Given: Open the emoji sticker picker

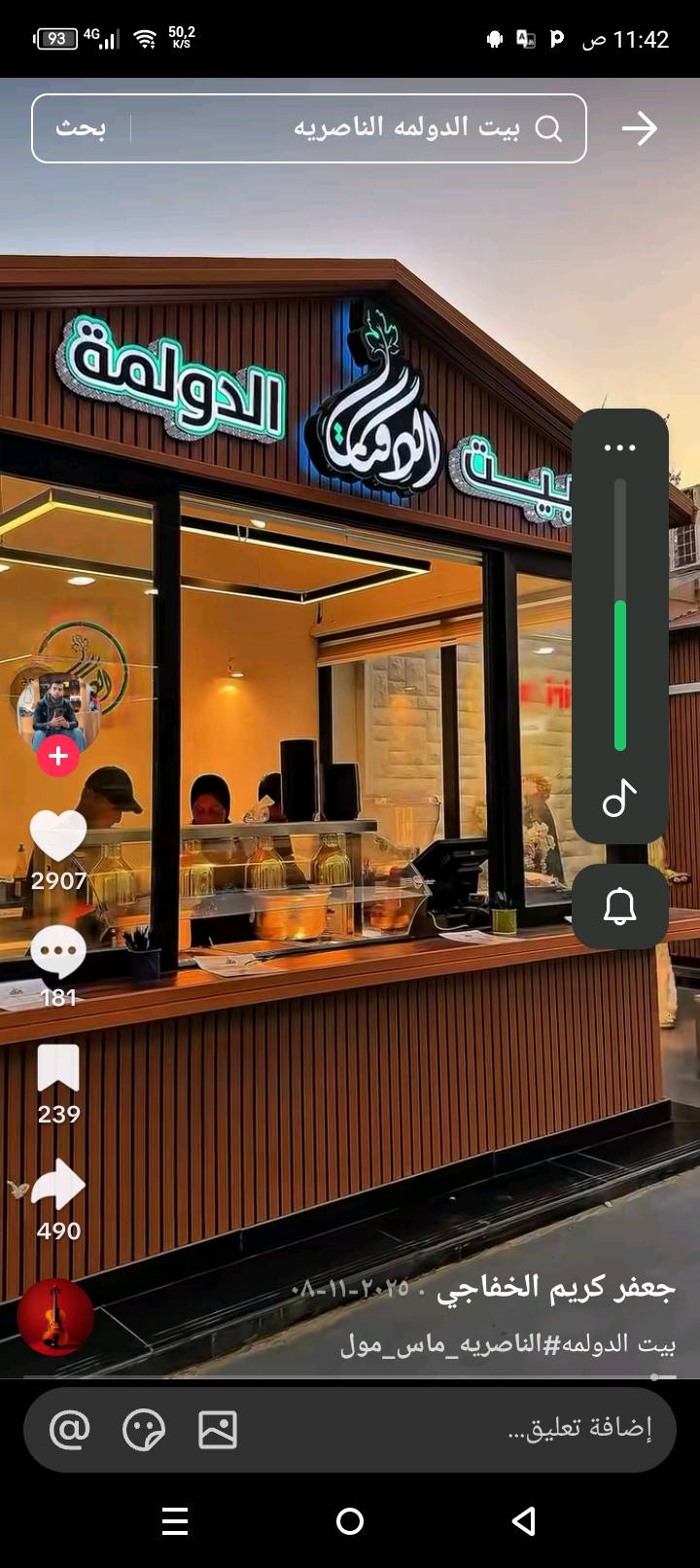Looking at the screenshot, I should tap(144, 1429).
